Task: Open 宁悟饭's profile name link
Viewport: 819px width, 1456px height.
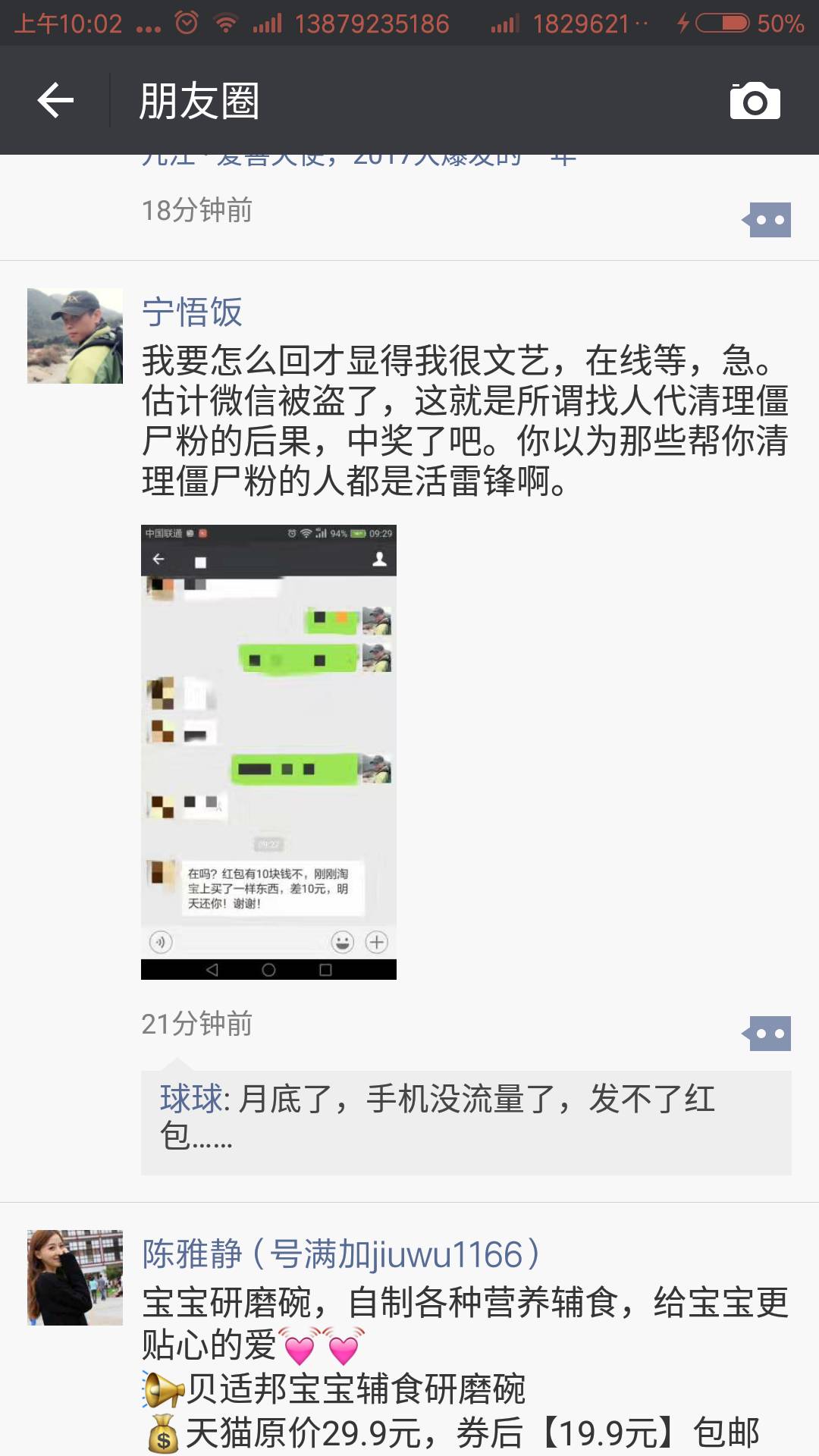Action: click(x=192, y=312)
